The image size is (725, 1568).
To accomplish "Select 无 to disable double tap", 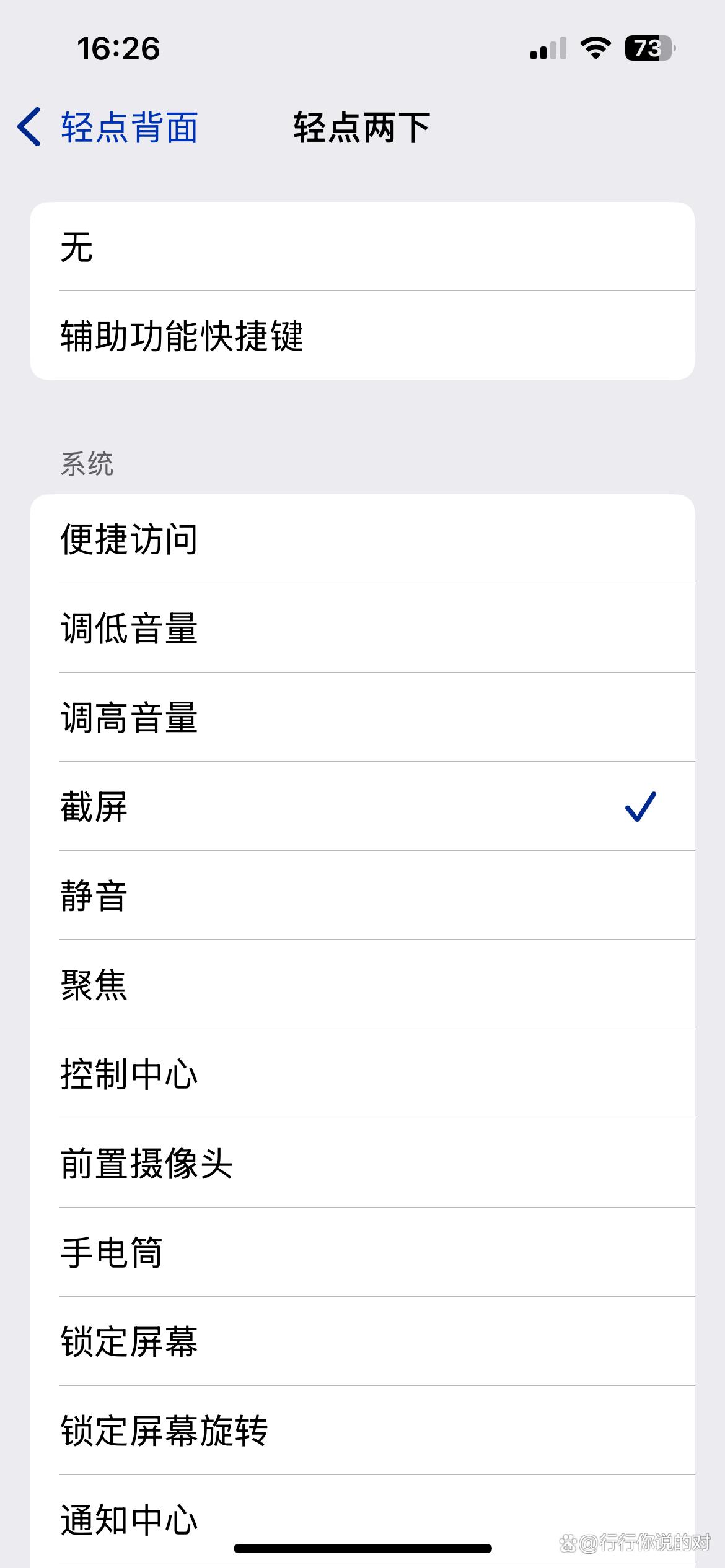I will [x=362, y=246].
